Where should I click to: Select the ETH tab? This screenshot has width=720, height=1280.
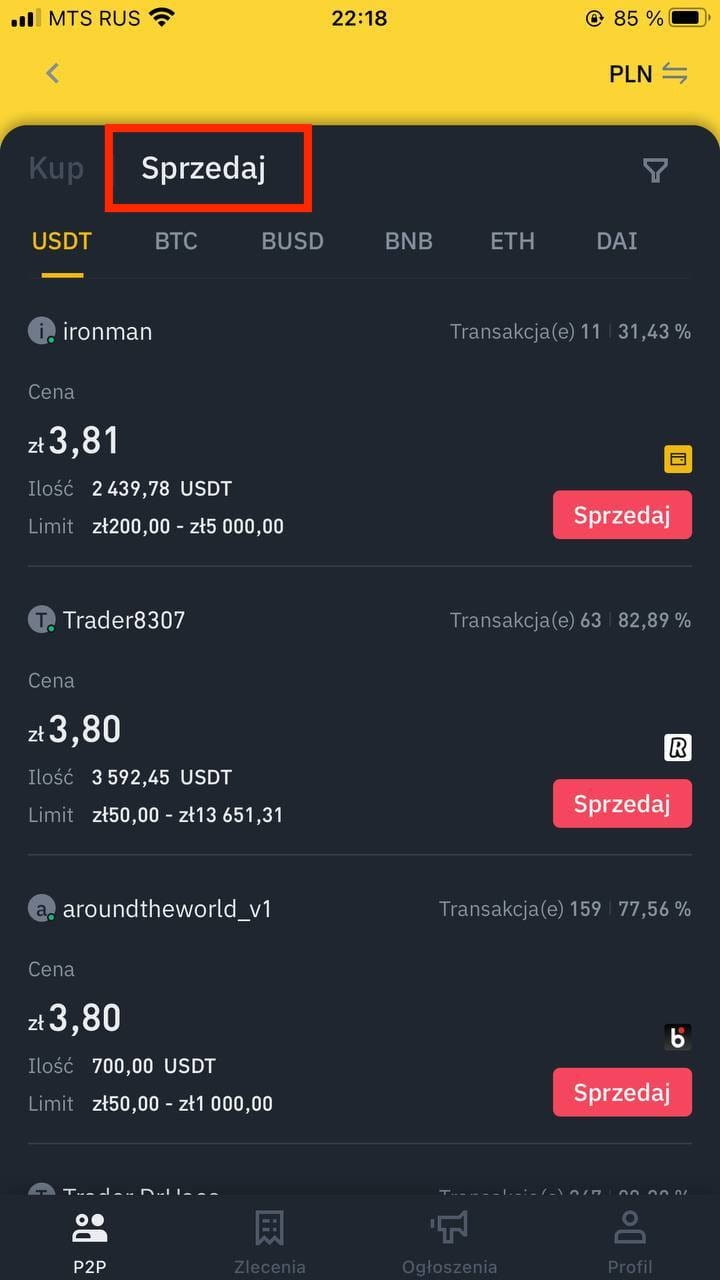pyautogui.click(x=512, y=241)
